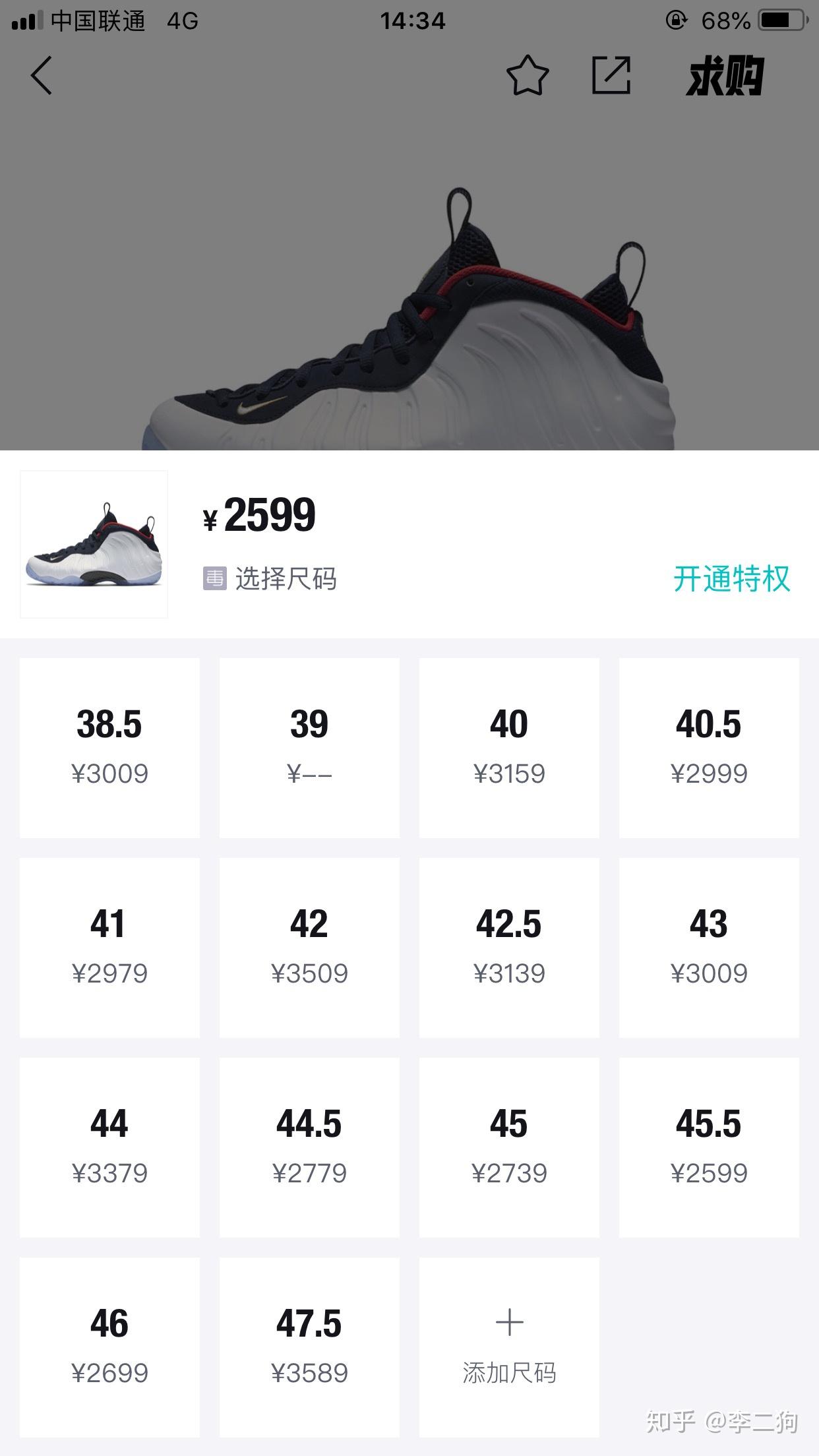Select size 40.5 at ¥2999
This screenshot has height=1456, width=819.
tap(709, 748)
